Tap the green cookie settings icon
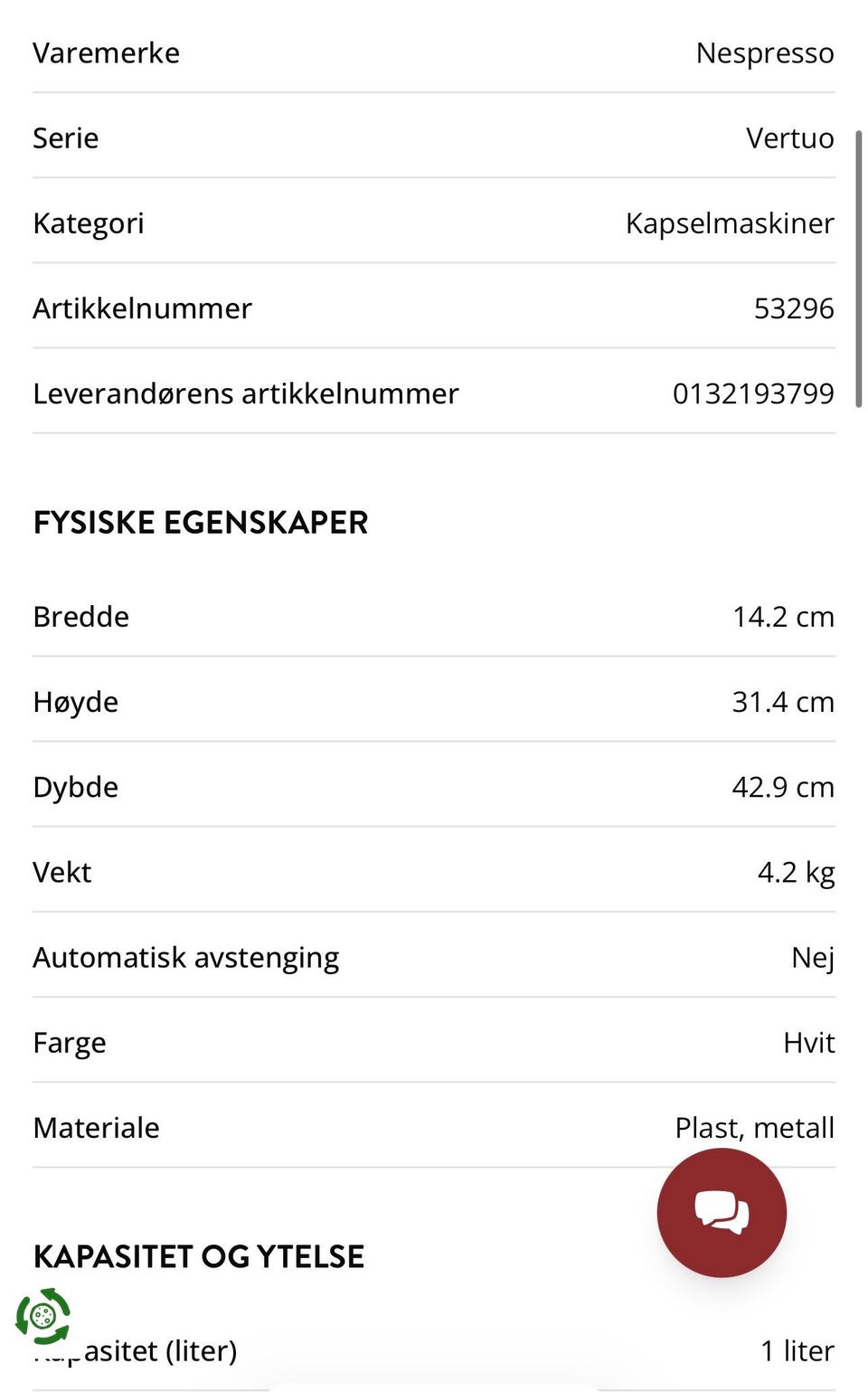 [x=42, y=1316]
